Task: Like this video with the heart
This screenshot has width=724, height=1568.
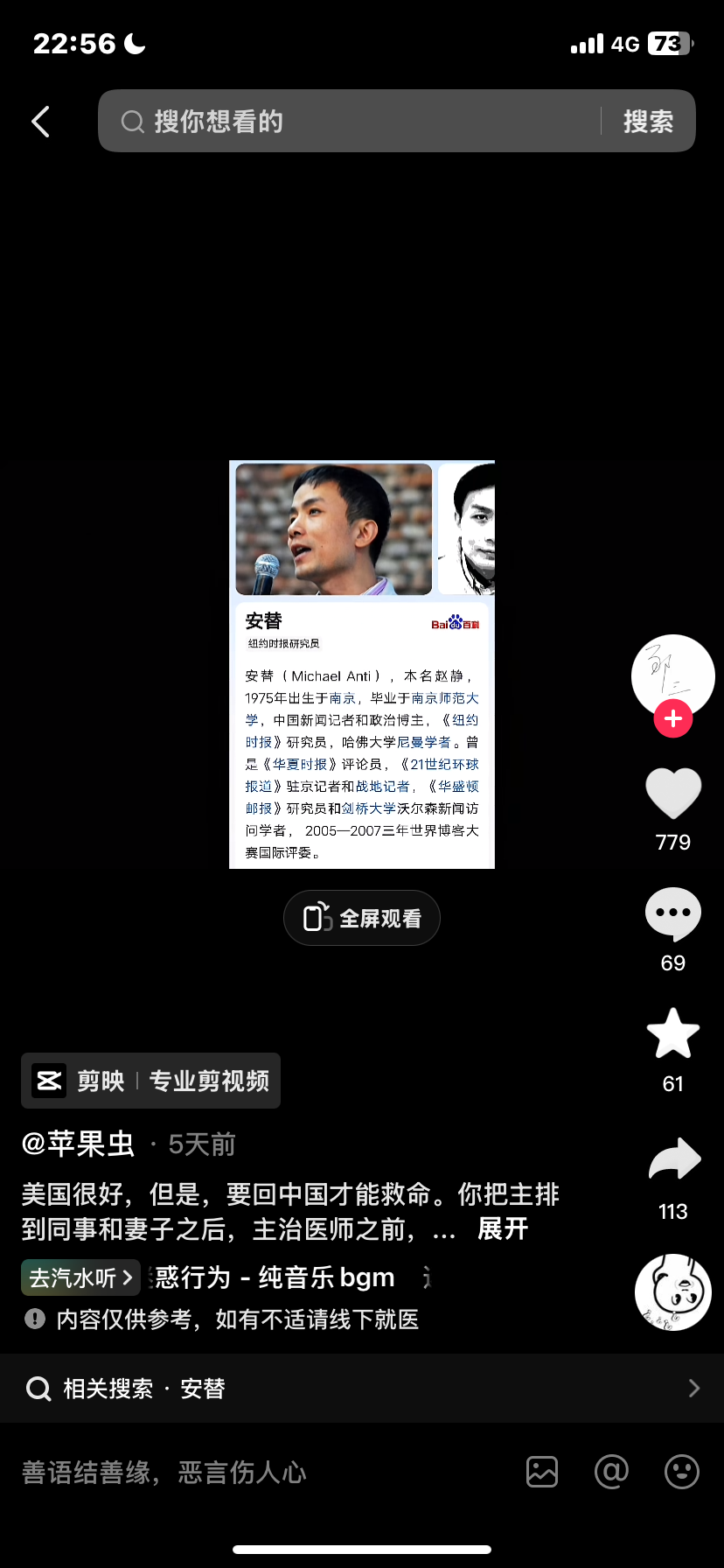Action: point(672,794)
